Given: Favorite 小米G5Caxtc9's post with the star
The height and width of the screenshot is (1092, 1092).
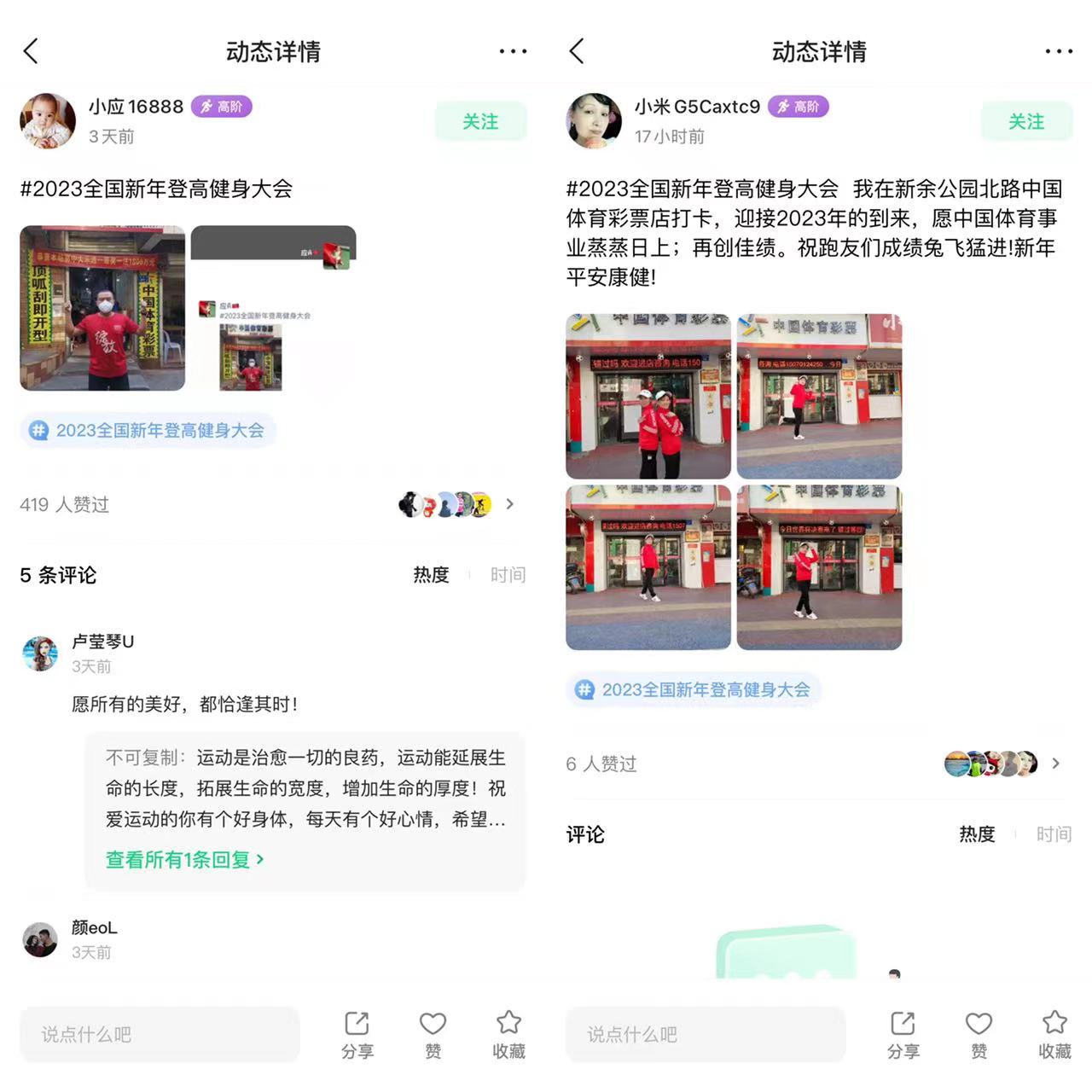Looking at the screenshot, I should (x=1054, y=1034).
